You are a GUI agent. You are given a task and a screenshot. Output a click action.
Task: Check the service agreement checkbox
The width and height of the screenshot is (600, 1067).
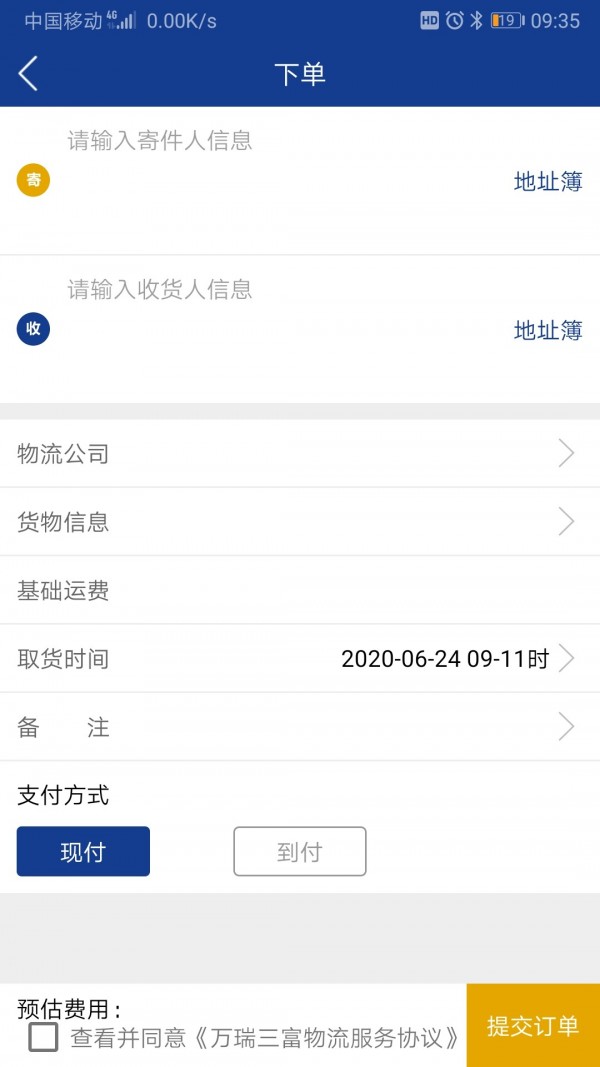(x=43, y=1038)
